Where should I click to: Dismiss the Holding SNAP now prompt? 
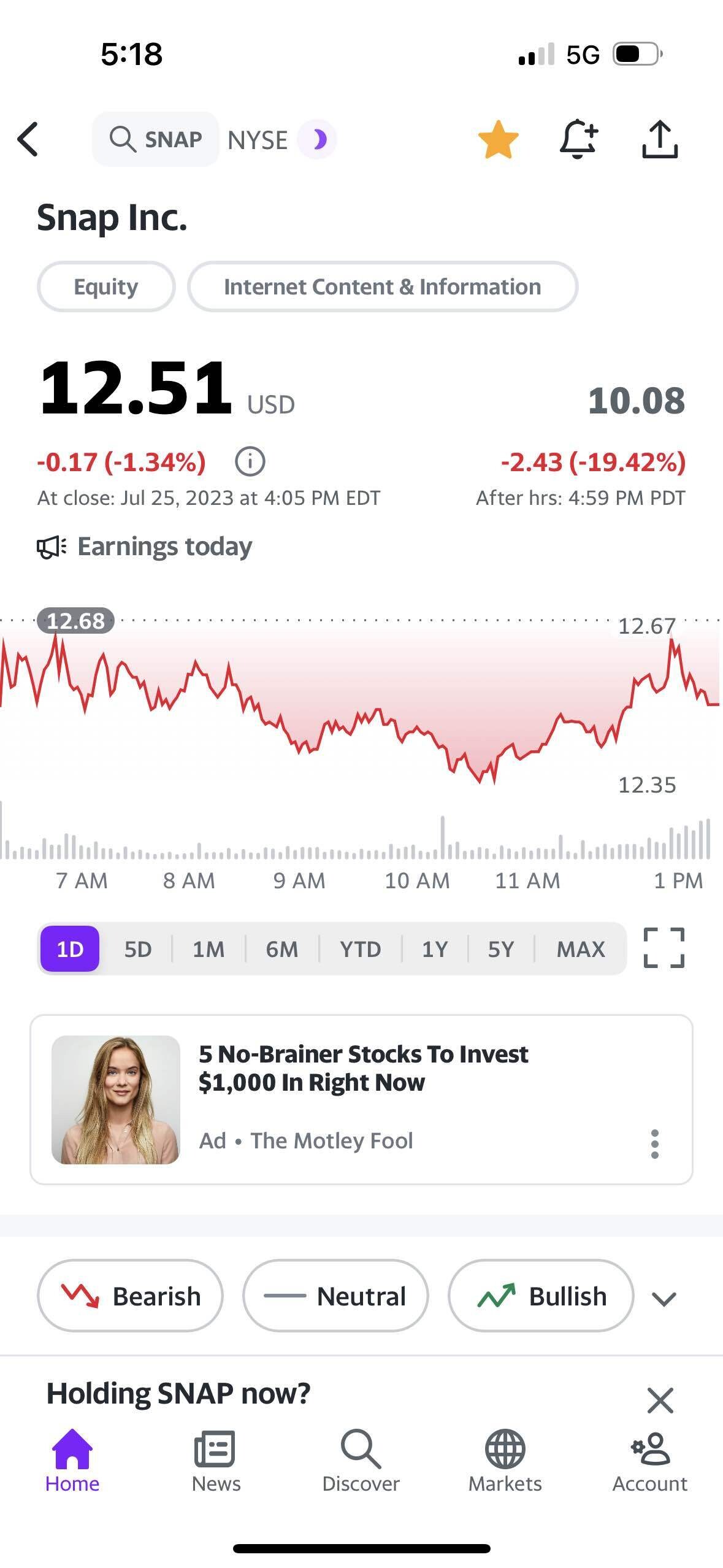pyautogui.click(x=660, y=1401)
